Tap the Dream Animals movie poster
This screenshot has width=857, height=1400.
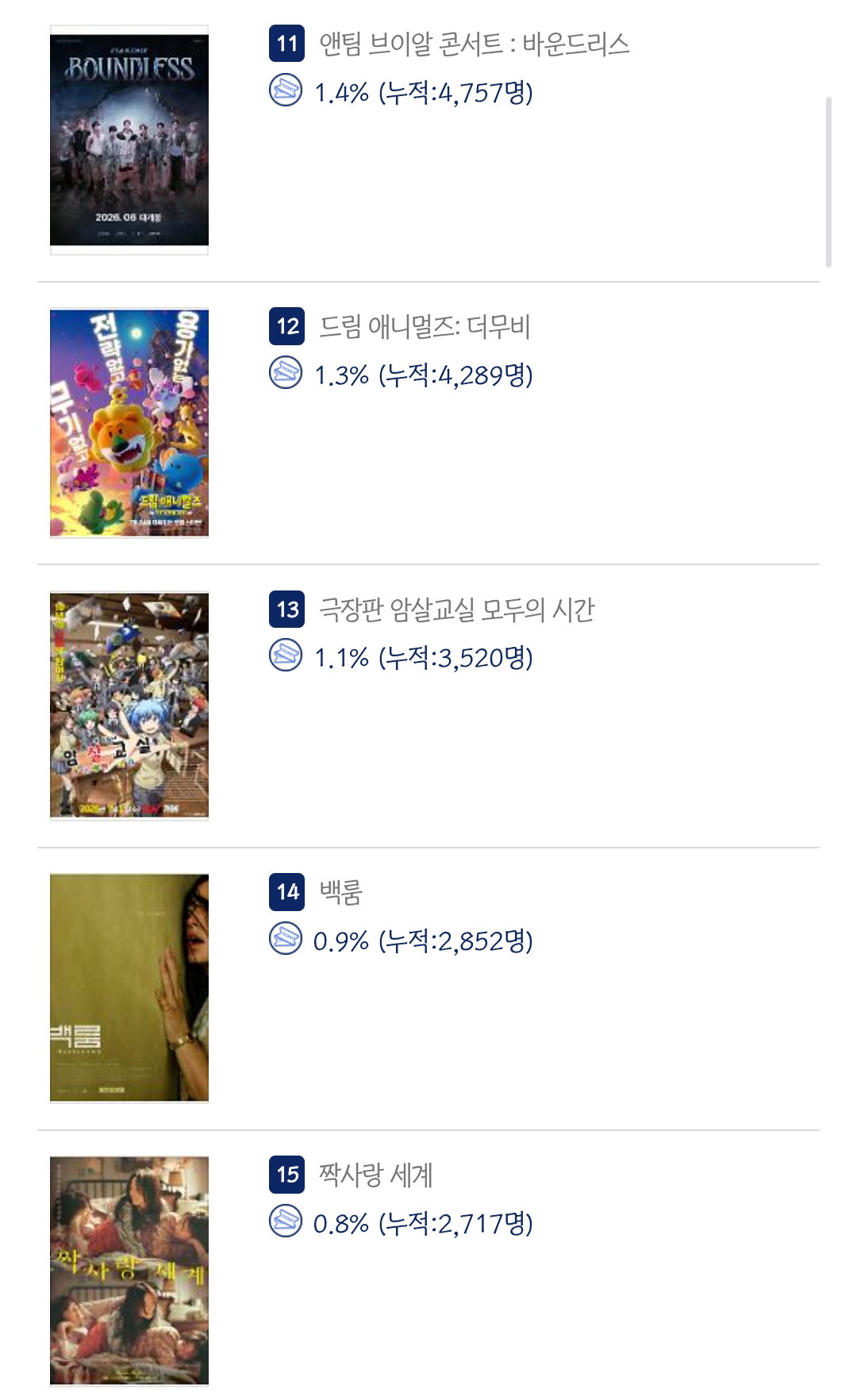[x=129, y=423]
